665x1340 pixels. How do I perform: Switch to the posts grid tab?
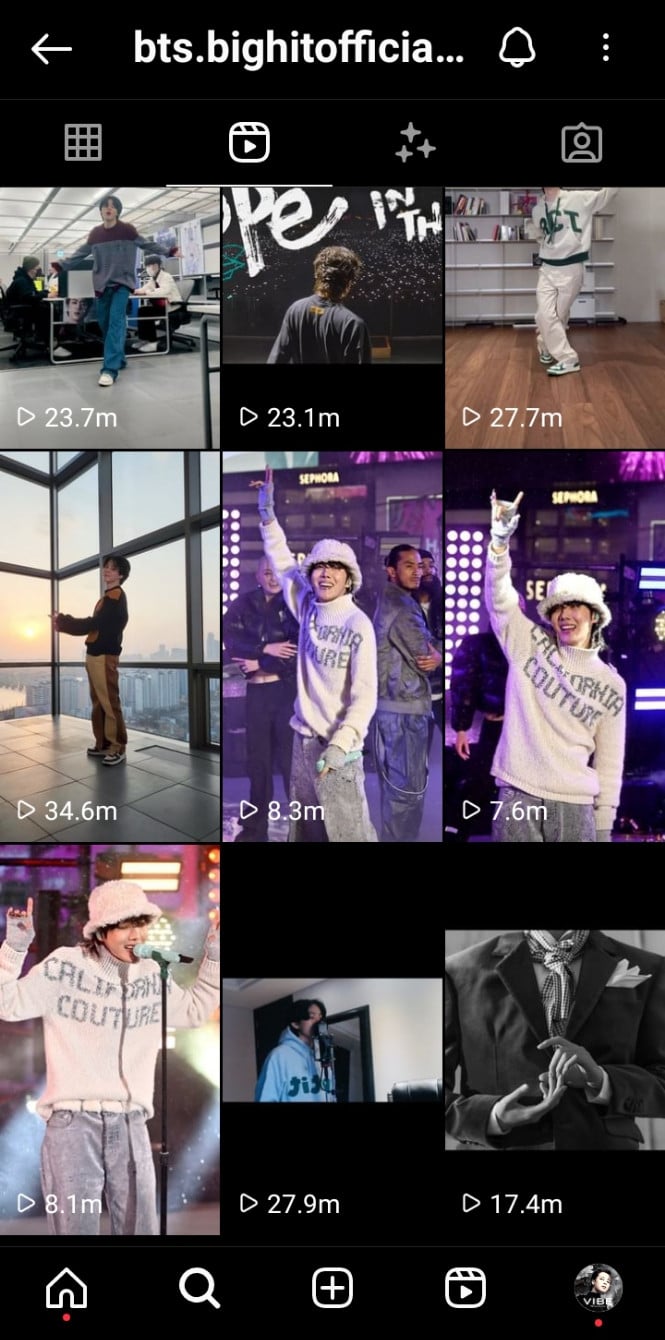[x=83, y=143]
